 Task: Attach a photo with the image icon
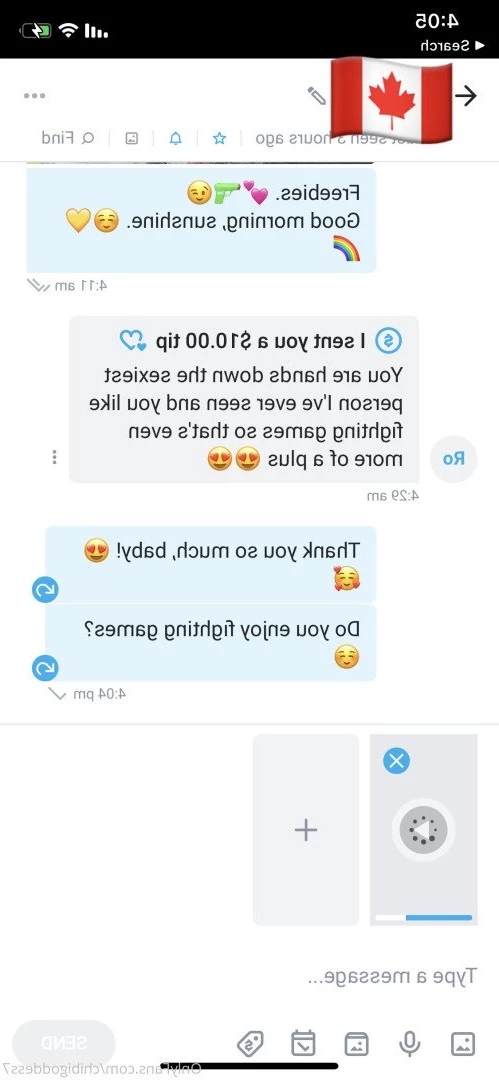463,1044
